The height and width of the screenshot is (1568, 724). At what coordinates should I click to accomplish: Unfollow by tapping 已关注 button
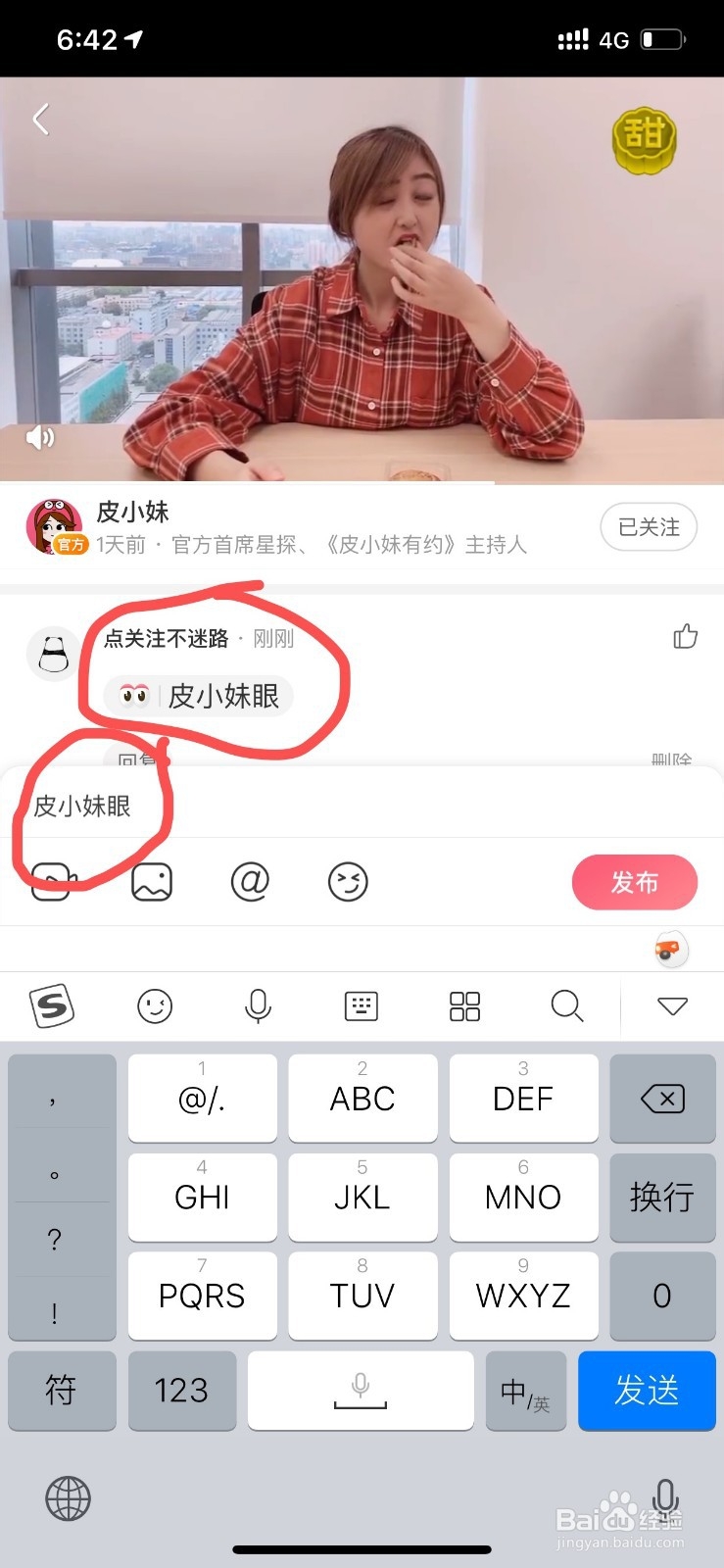click(649, 526)
